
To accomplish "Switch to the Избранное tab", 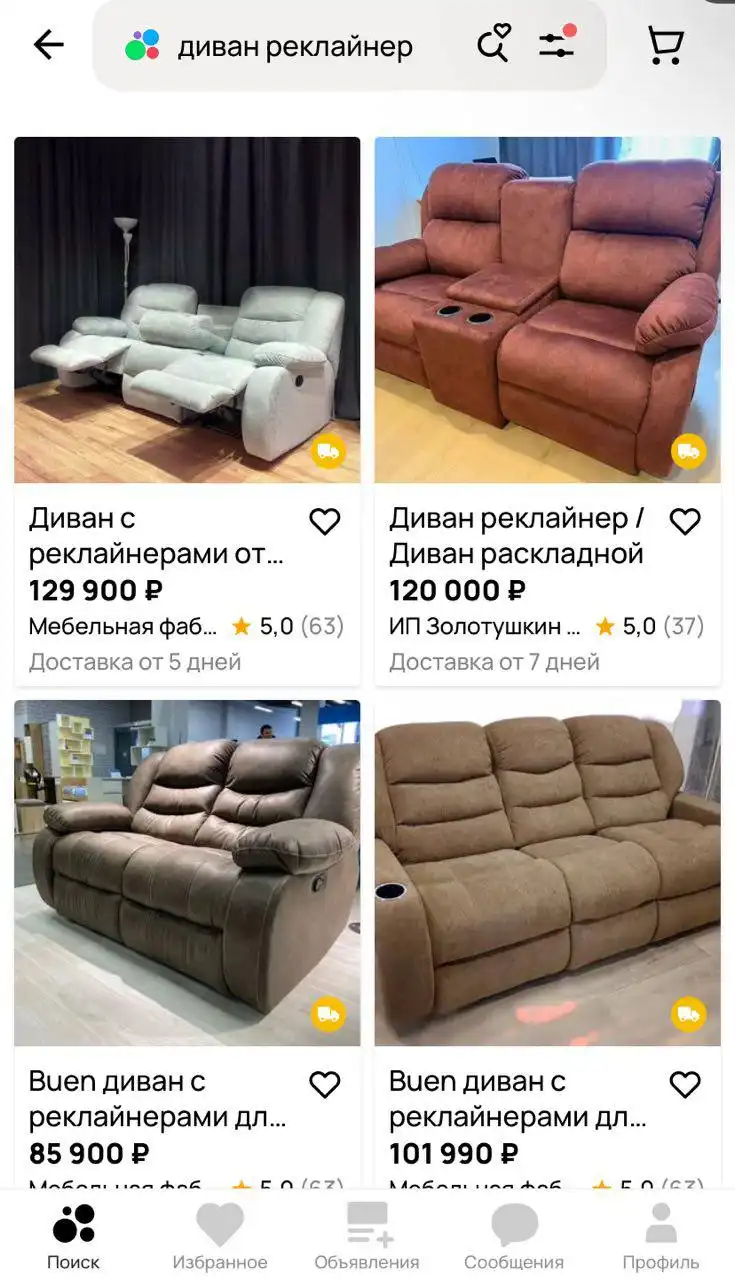I will [220, 1236].
